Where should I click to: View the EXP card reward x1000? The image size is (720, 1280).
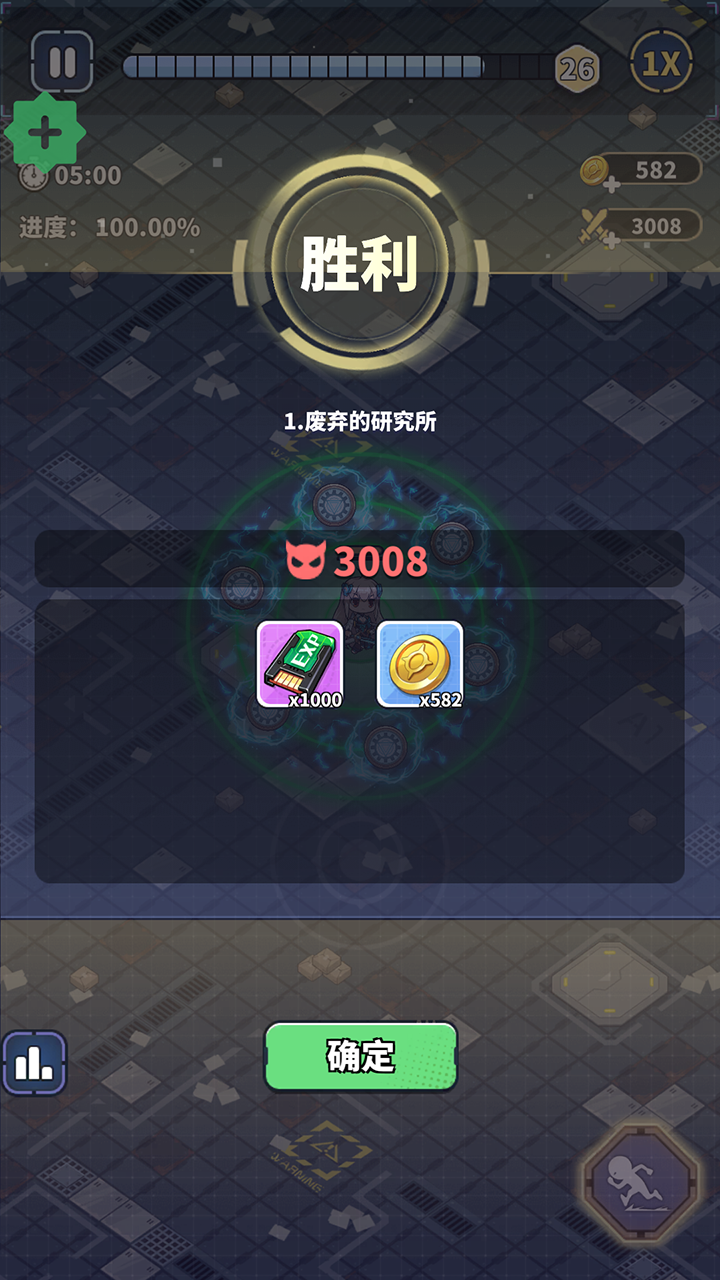300,664
